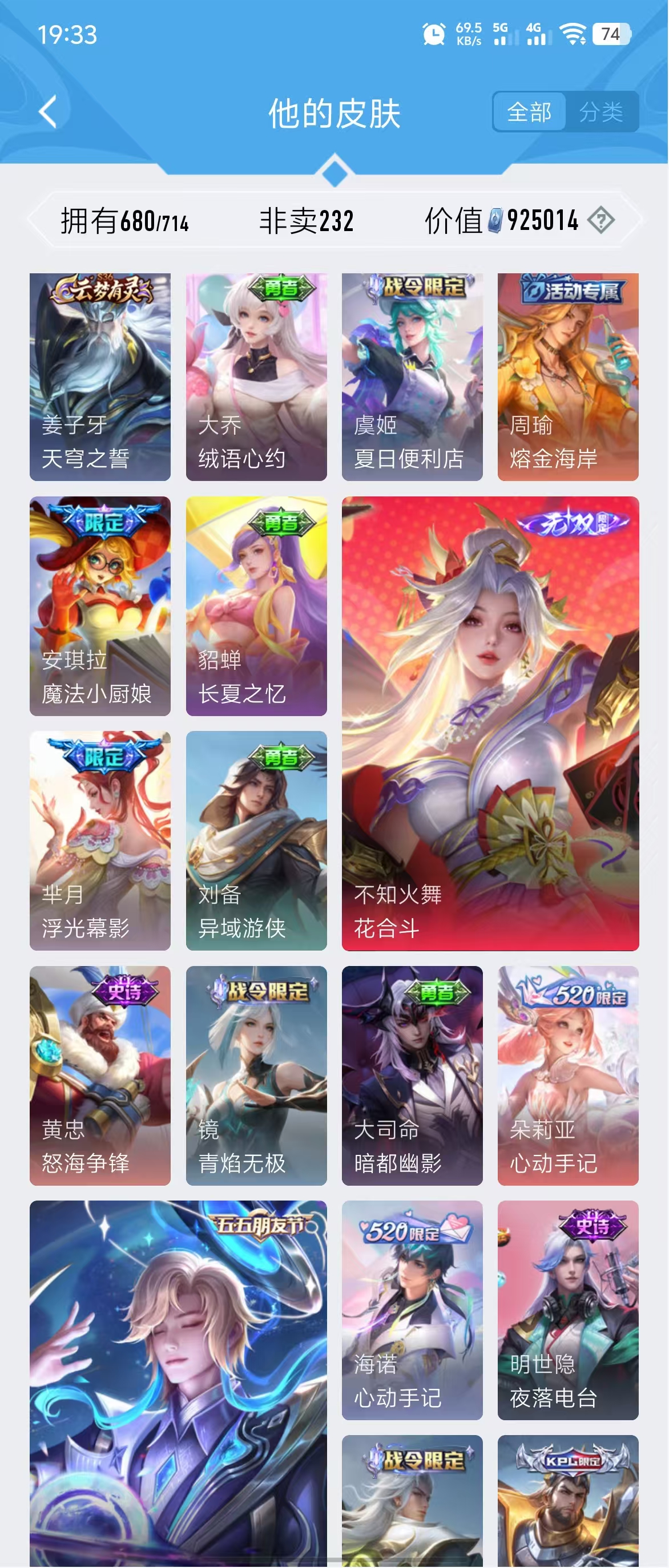Open the large 不知火舞 花合斗 card

tap(490, 723)
